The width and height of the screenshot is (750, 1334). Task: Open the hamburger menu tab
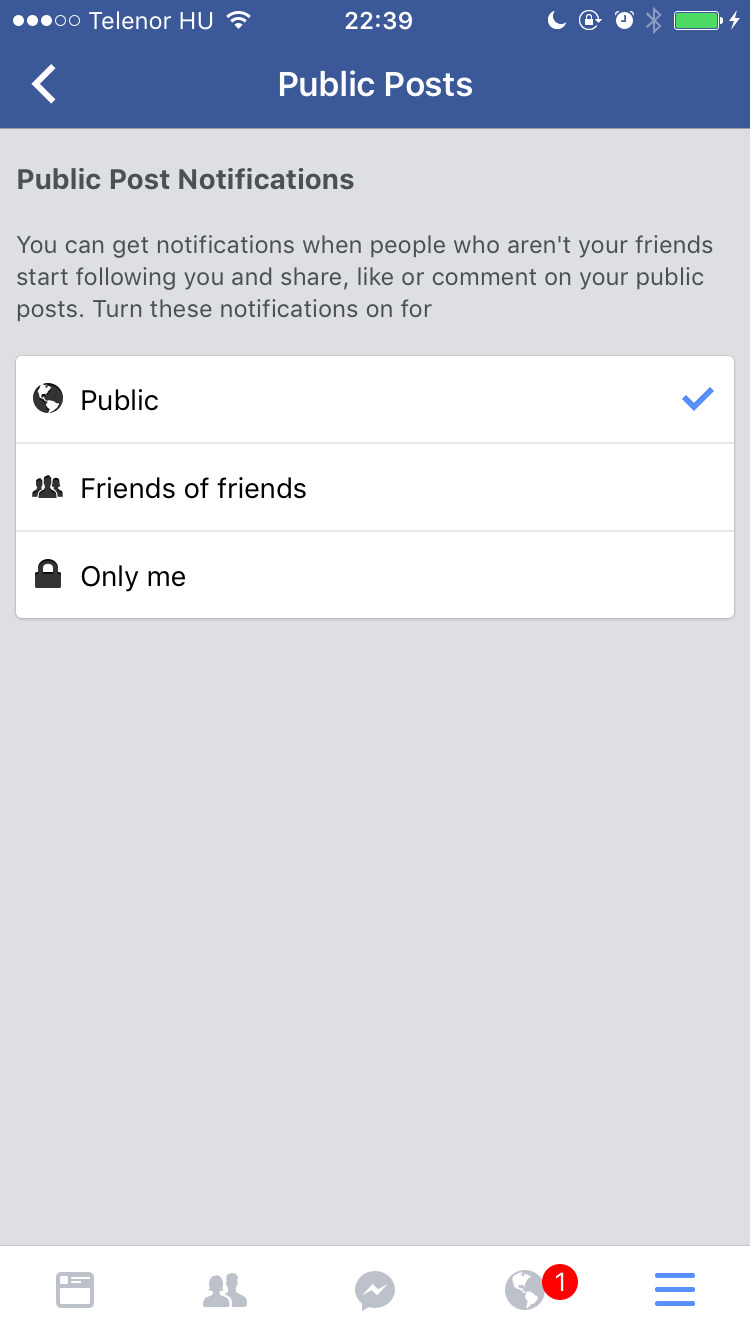[675, 1290]
